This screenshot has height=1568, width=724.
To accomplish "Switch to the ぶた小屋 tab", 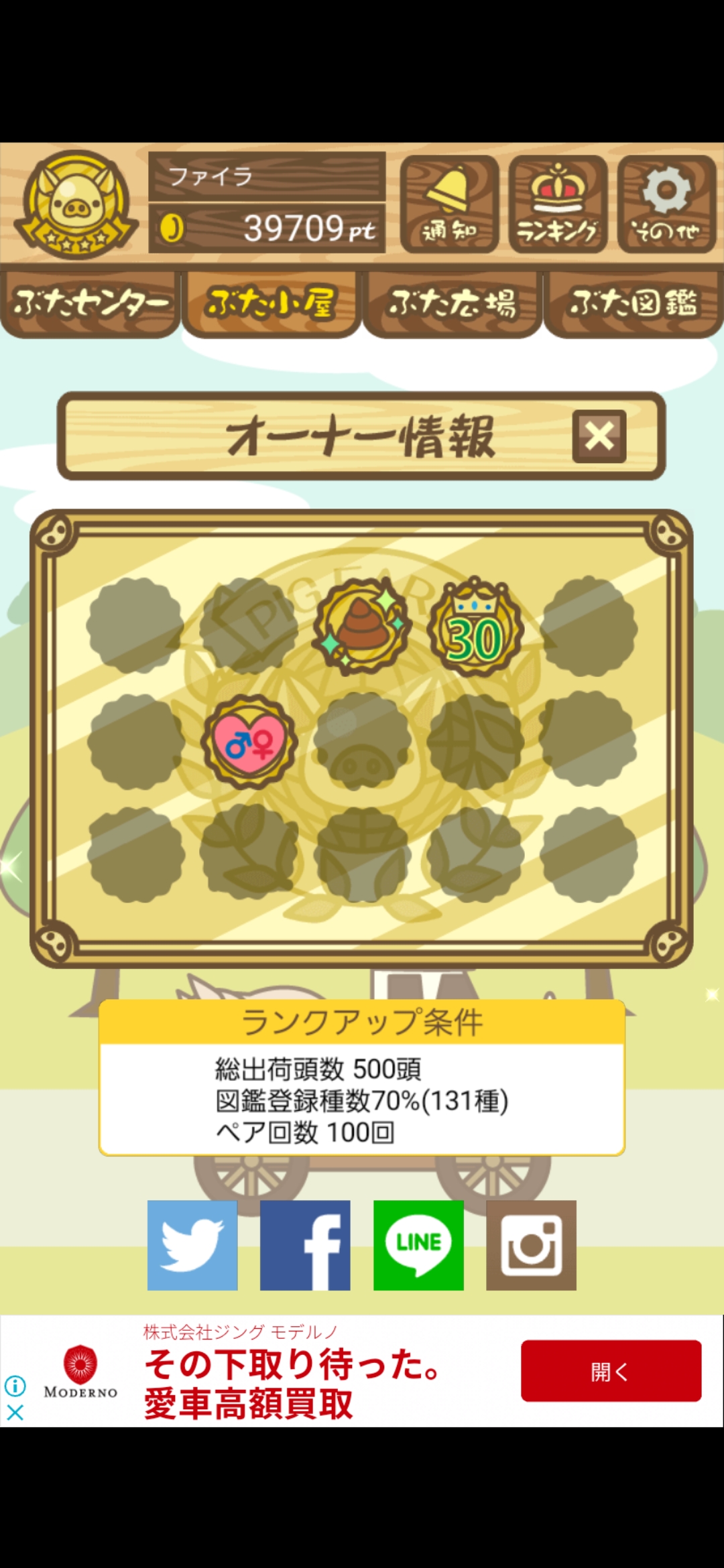I will click(271, 304).
